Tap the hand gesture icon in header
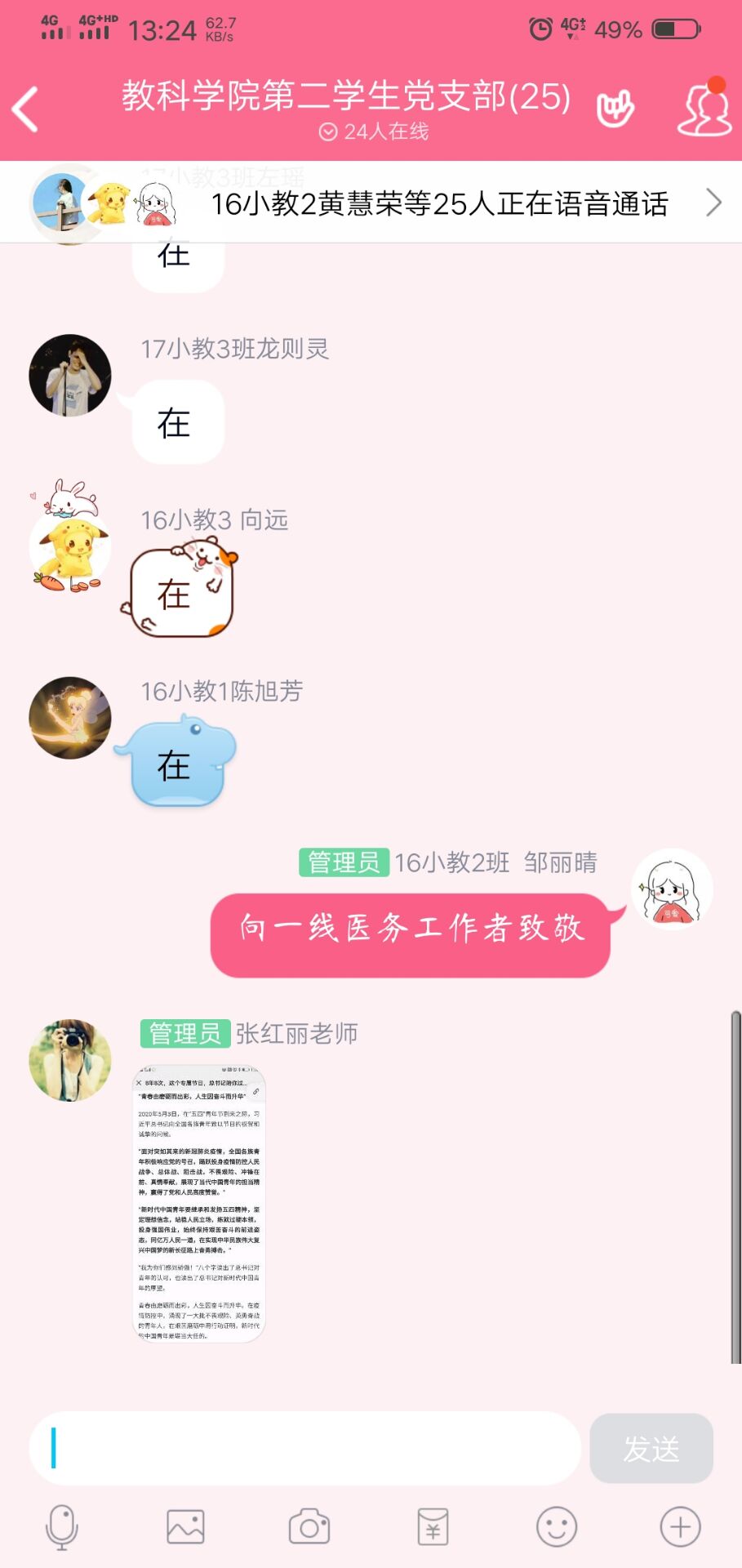The image size is (742, 1568). 615,109
